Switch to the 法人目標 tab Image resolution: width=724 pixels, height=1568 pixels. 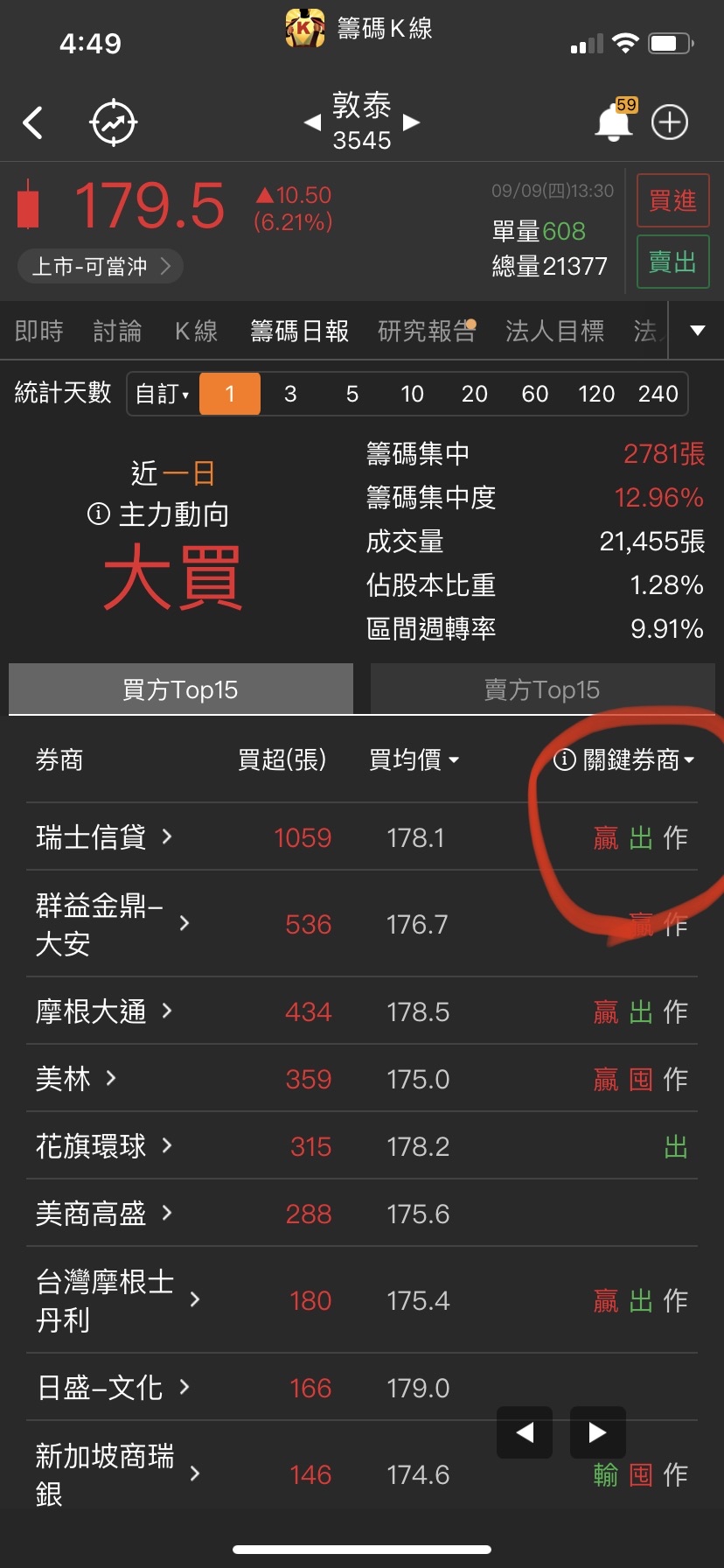554,331
